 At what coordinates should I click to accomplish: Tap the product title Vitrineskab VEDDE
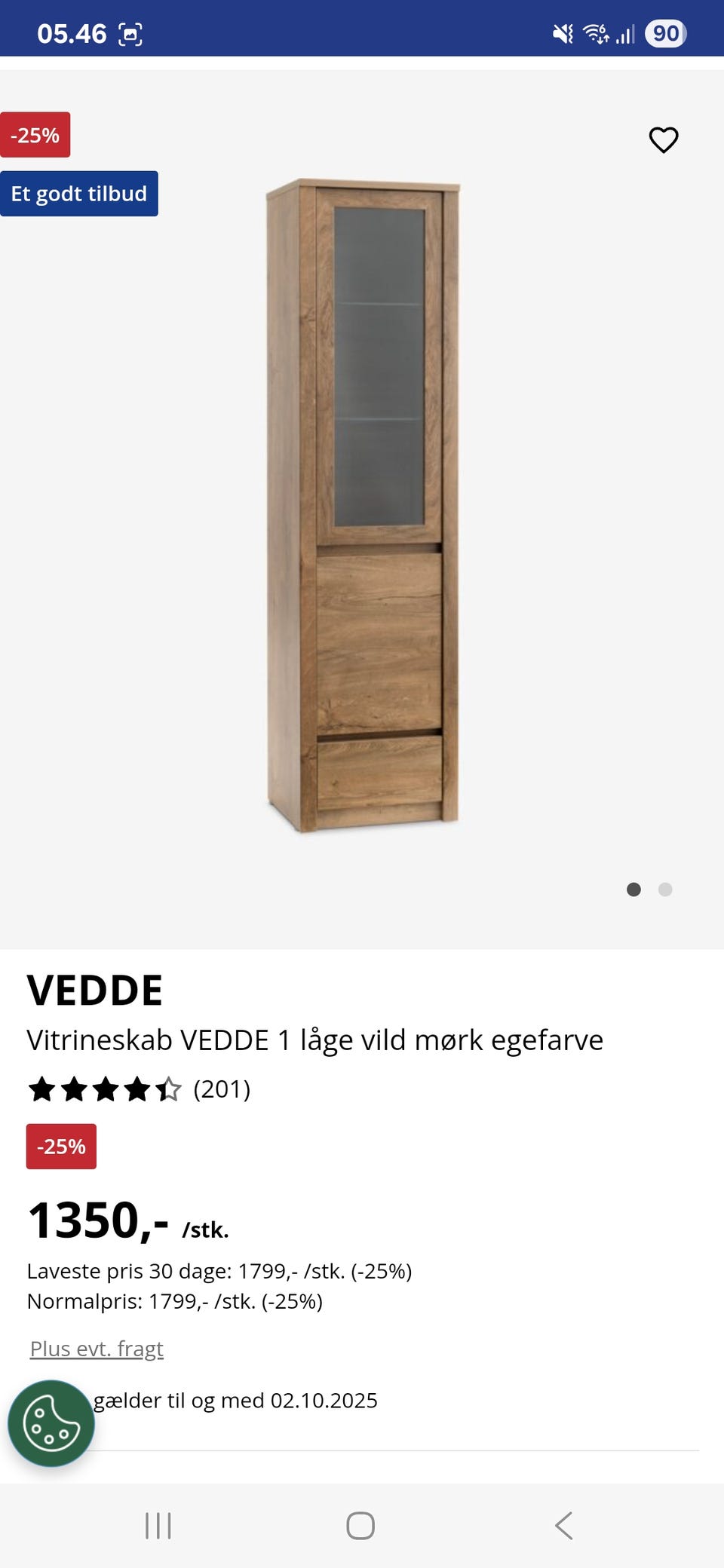(314, 1039)
